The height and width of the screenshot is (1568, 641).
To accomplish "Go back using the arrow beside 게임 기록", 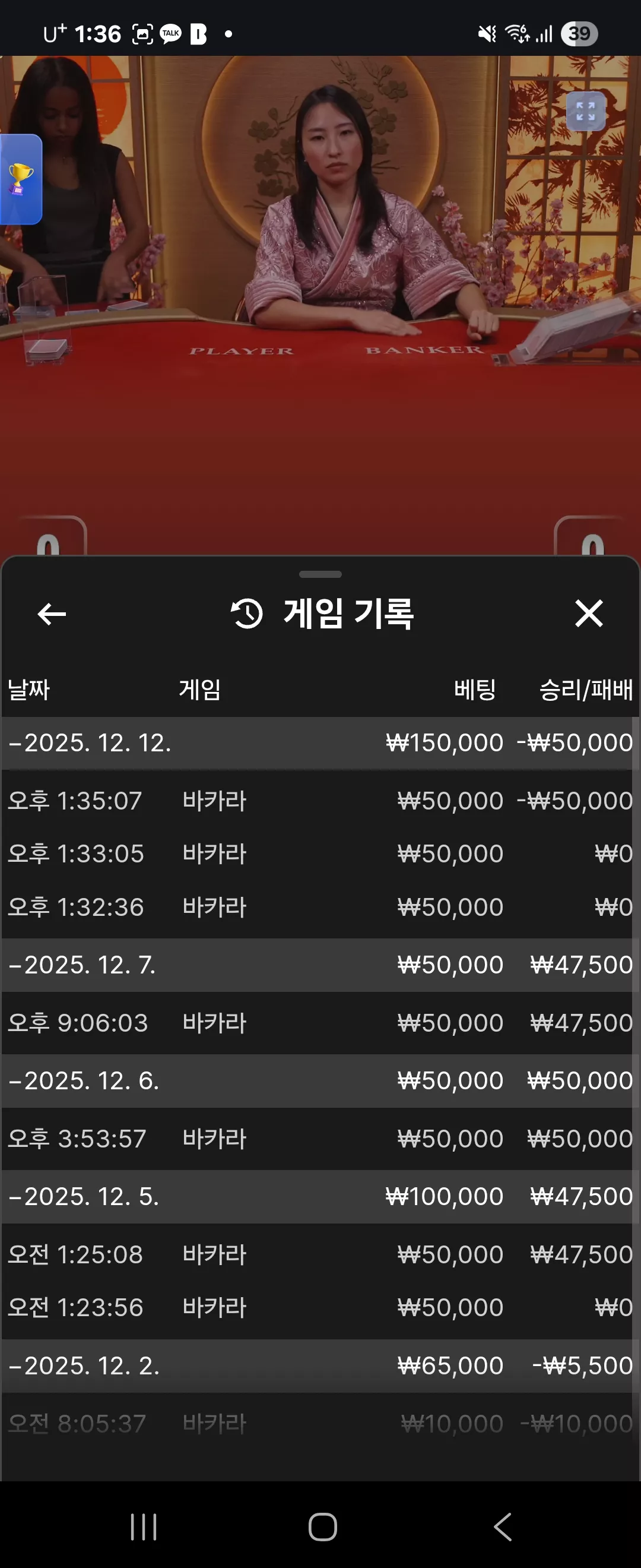I will click(52, 614).
